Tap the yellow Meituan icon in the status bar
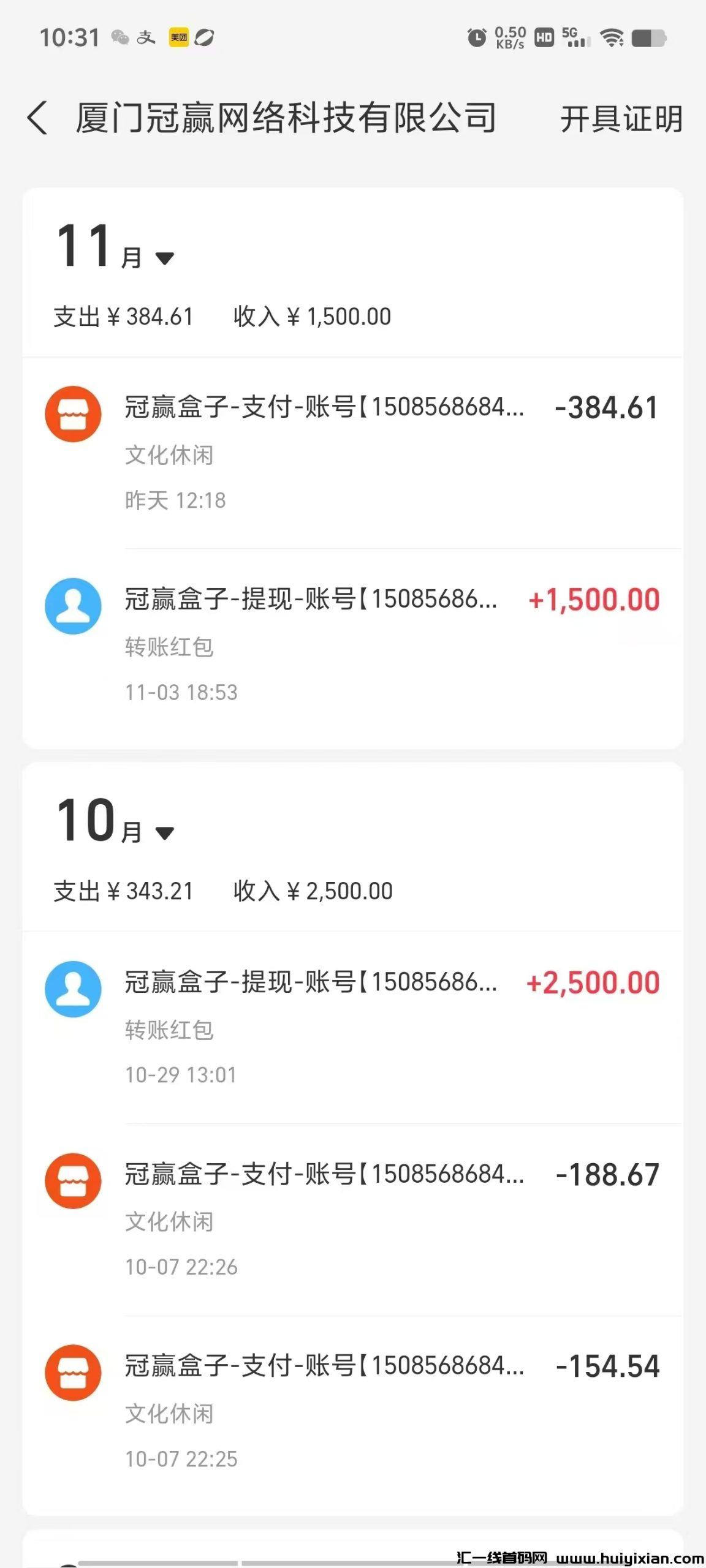 pyautogui.click(x=178, y=37)
